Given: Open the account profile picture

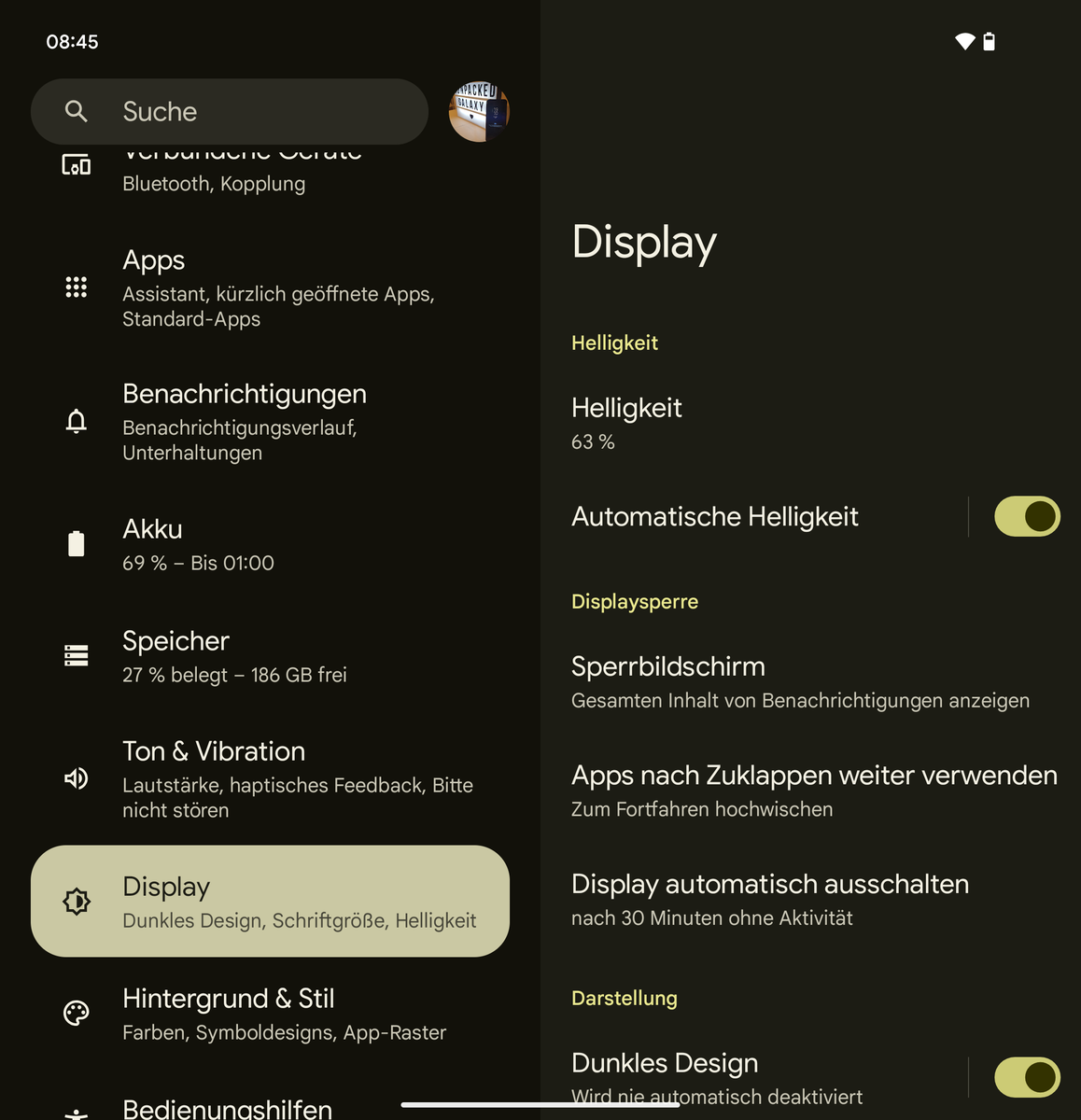Looking at the screenshot, I should click(x=479, y=112).
